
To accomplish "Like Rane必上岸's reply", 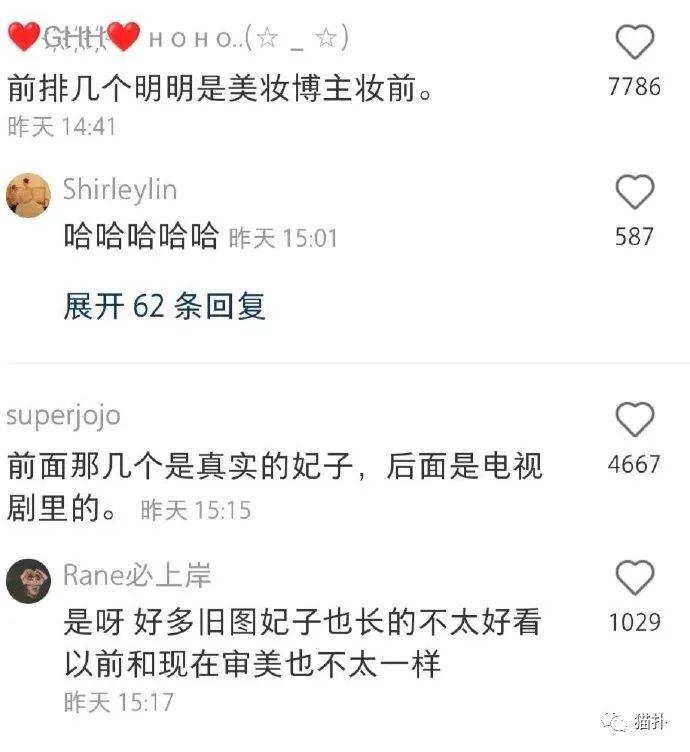I will 634,578.
